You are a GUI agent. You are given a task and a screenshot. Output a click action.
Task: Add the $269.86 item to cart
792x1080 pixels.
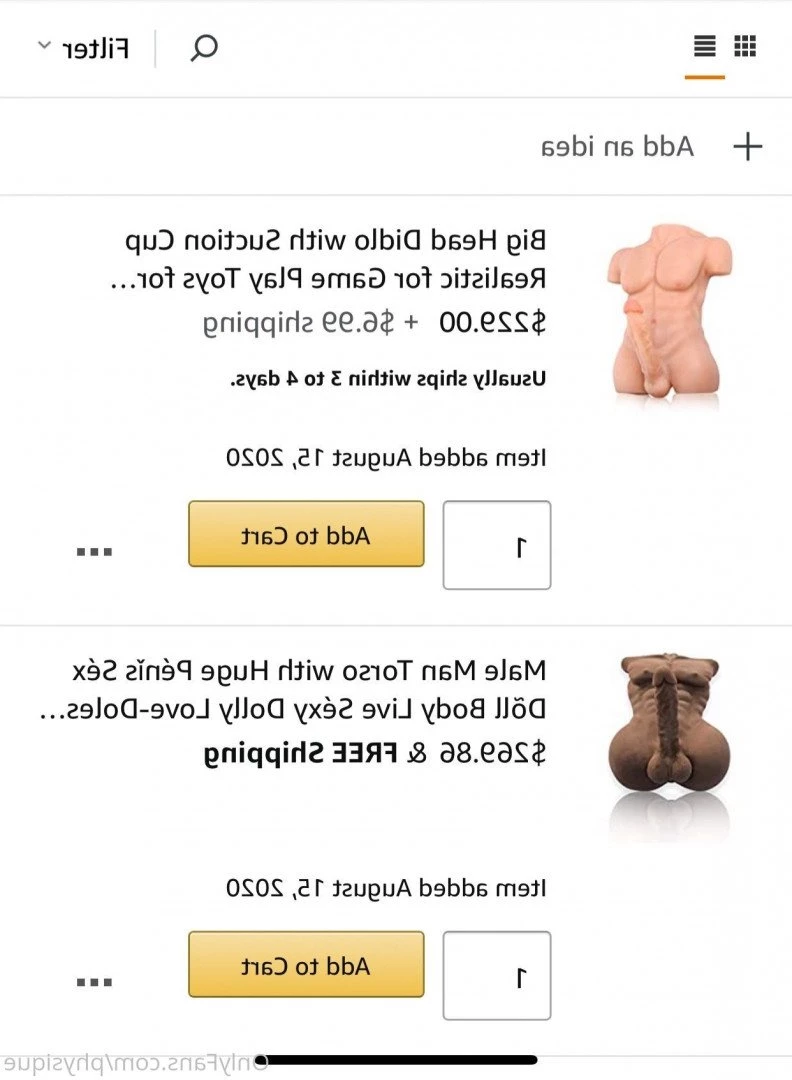[306, 965]
